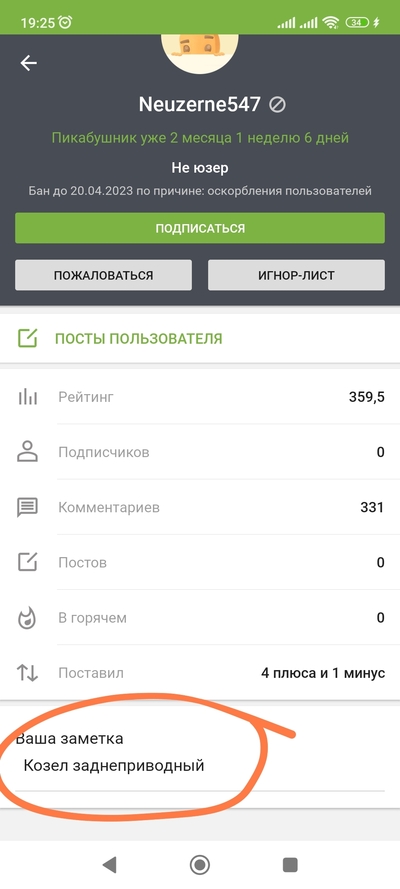Open recent apps with square button
Screen dimensions: 400x889
click(x=290, y=865)
